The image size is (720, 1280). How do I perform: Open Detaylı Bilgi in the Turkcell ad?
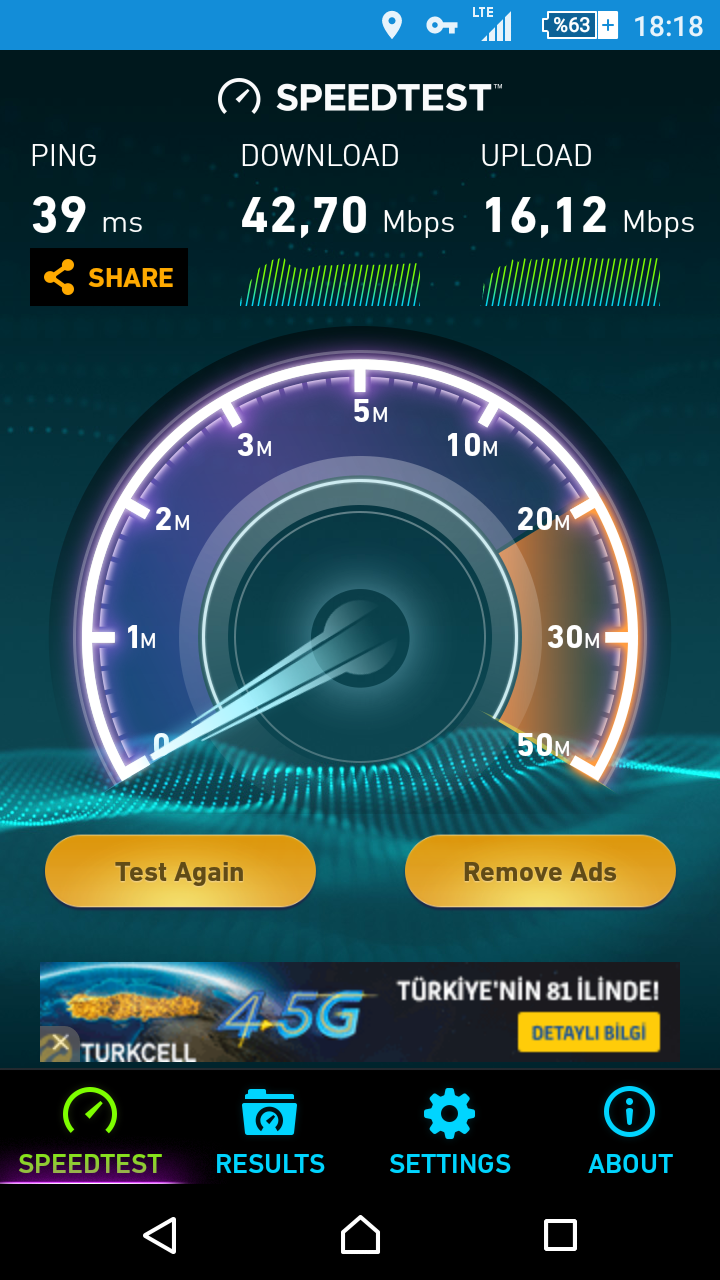coord(589,1032)
